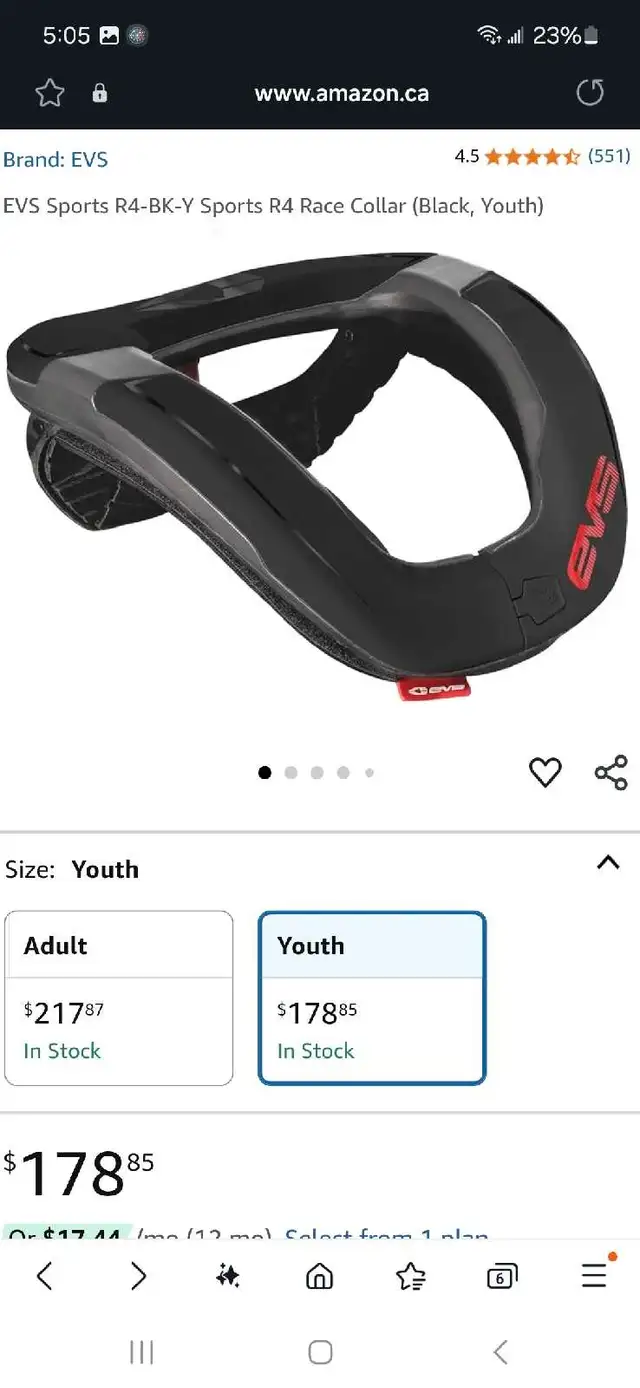640x1388 pixels.
Task: Share this product
Action: pos(610,772)
